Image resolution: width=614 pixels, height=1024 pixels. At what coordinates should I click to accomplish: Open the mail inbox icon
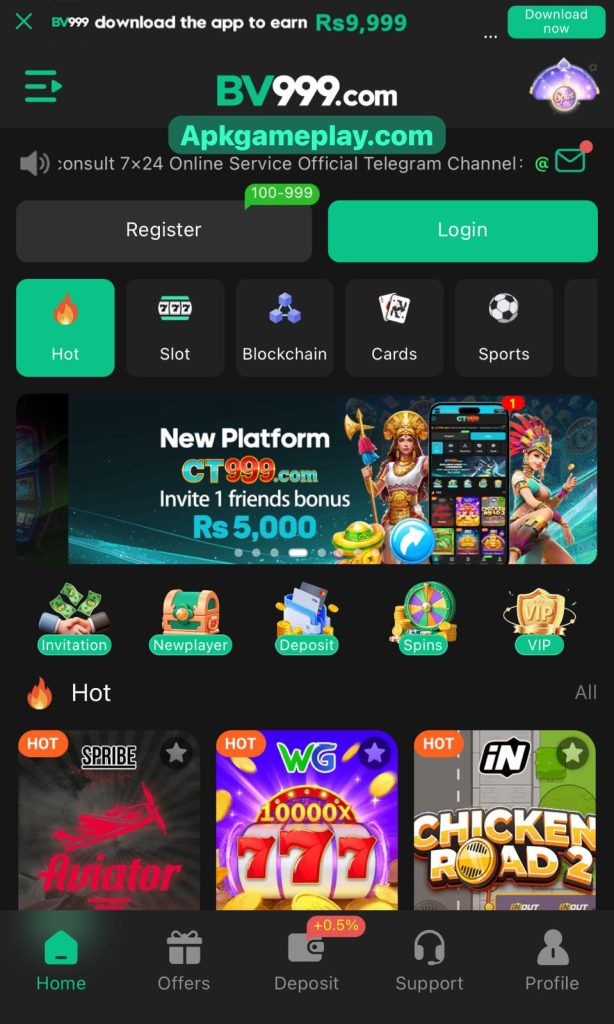click(571, 160)
